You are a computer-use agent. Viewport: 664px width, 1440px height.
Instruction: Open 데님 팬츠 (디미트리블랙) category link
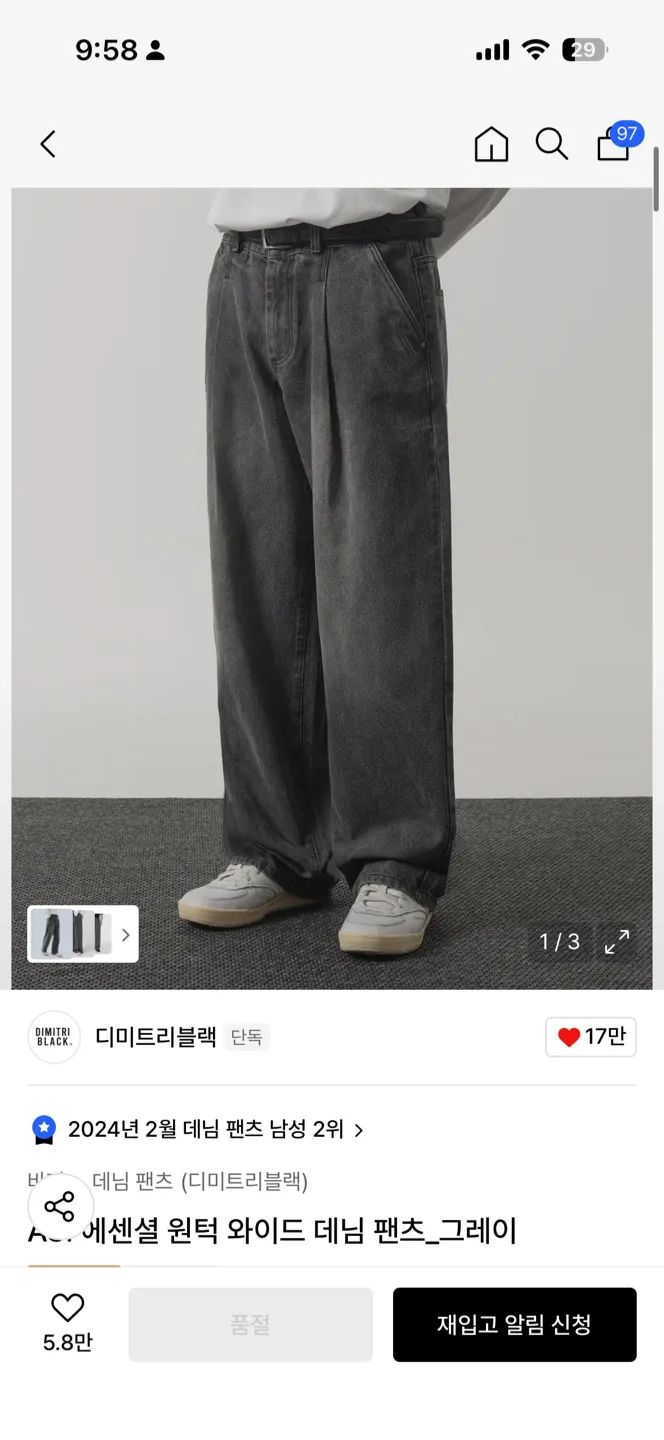tap(200, 1182)
